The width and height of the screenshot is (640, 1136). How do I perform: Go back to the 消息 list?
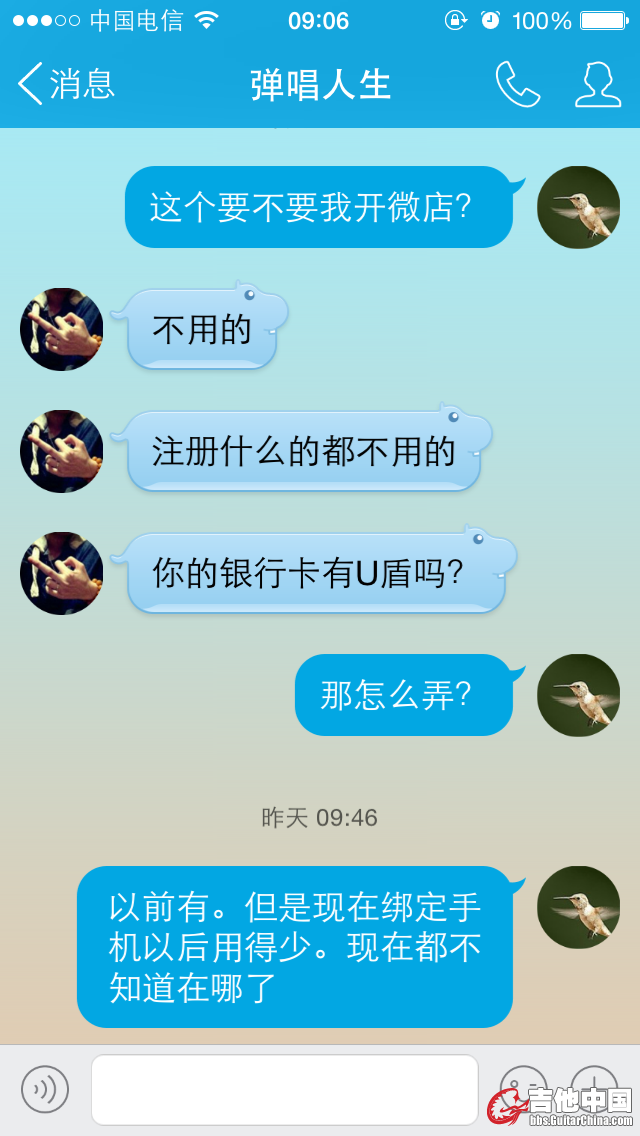tap(66, 84)
